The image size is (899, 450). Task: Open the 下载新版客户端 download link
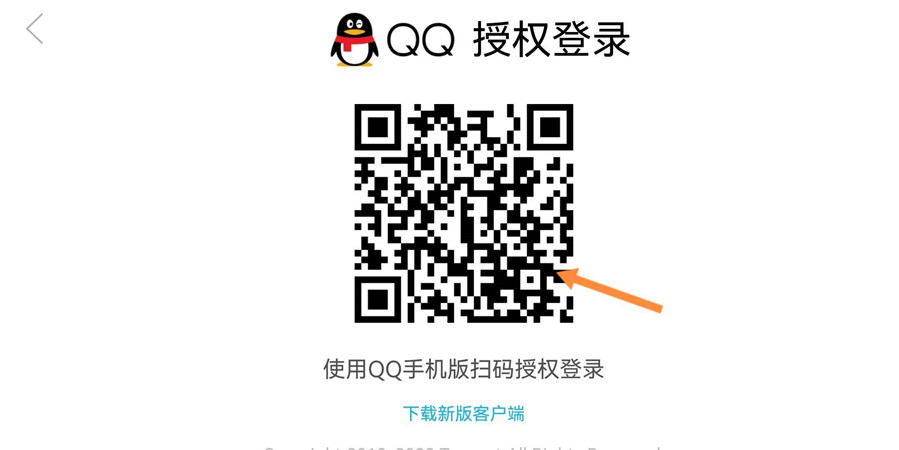coord(463,413)
